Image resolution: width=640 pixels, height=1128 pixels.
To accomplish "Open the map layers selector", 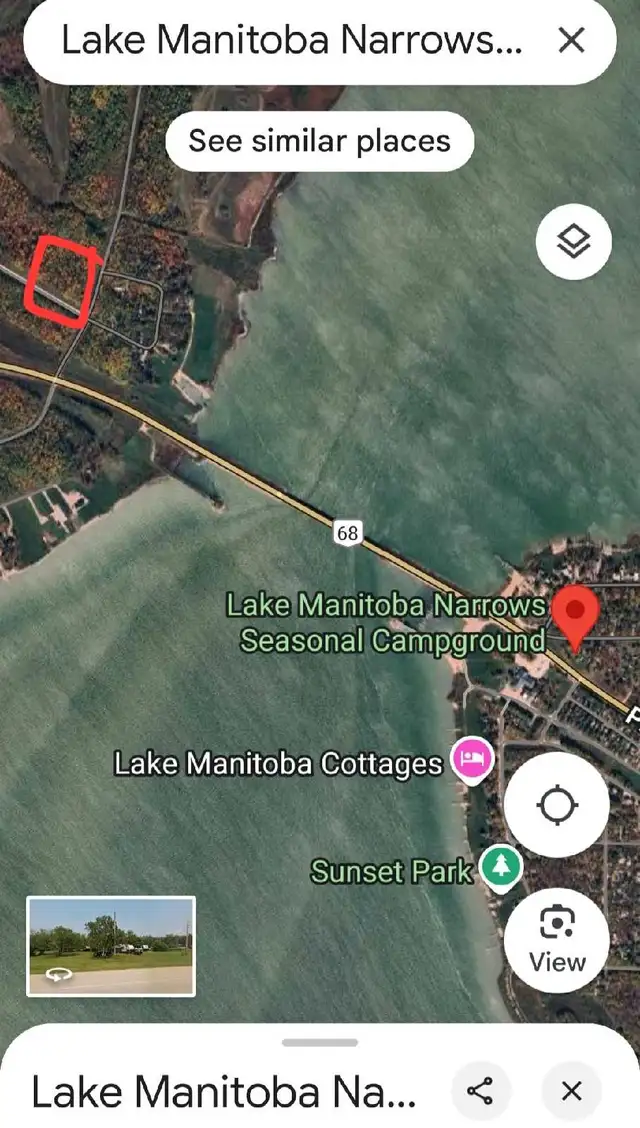I will [574, 242].
